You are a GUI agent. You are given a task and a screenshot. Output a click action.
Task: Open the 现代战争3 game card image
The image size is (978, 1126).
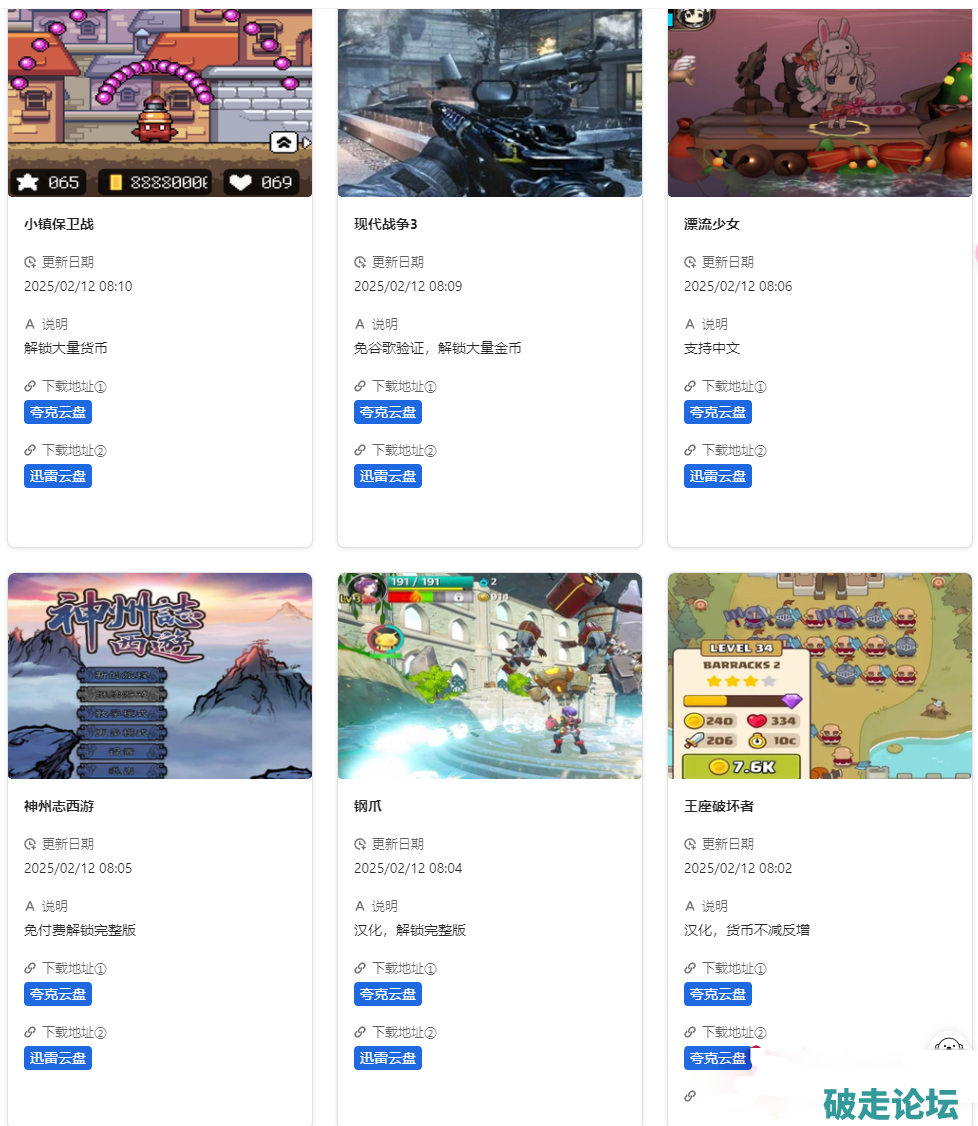click(490, 103)
